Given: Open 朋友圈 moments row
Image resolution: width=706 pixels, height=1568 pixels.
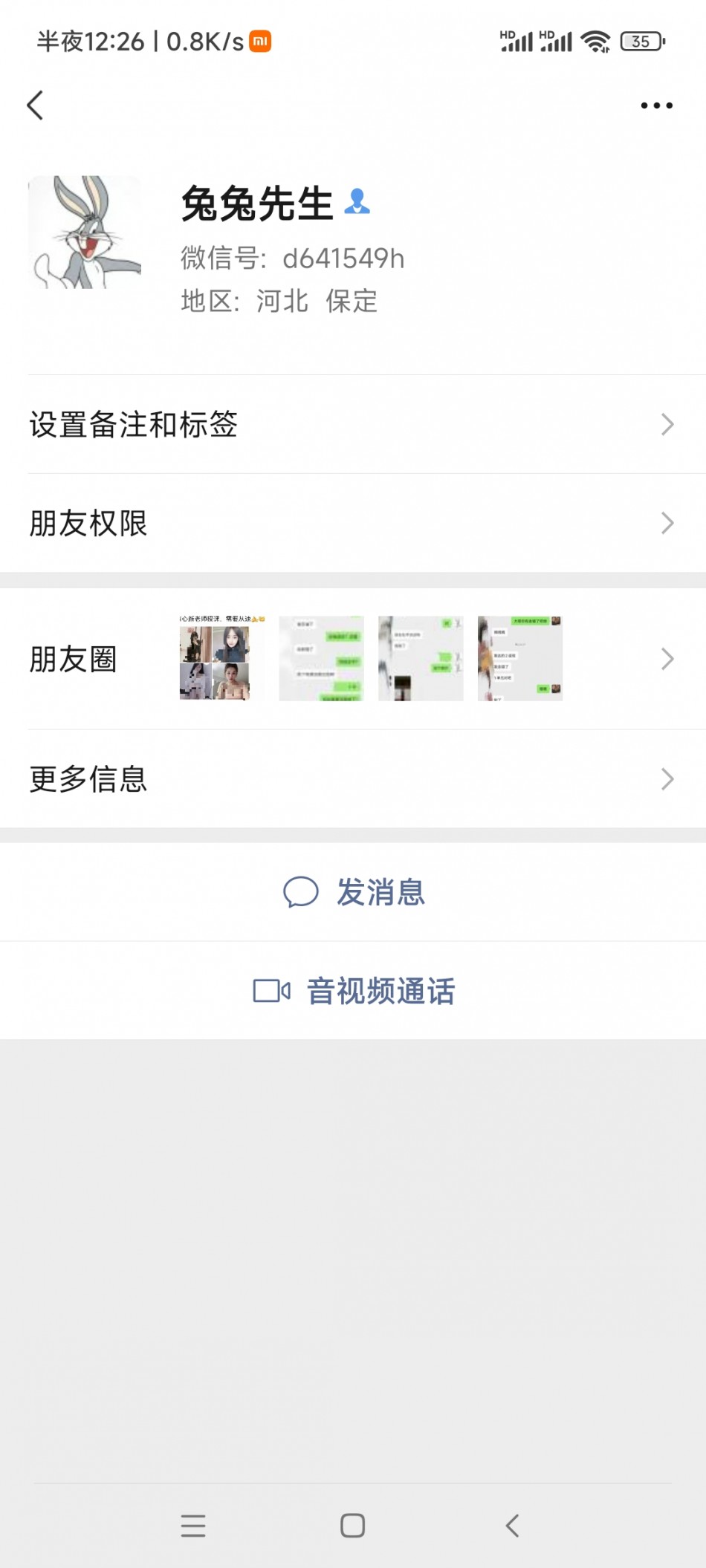Looking at the screenshot, I should click(x=352, y=659).
